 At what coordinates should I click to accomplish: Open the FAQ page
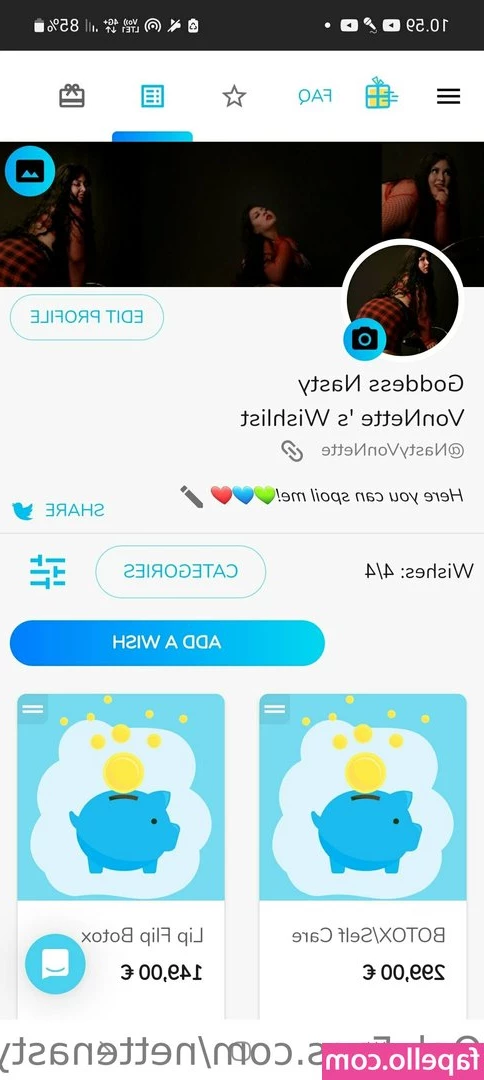315,96
